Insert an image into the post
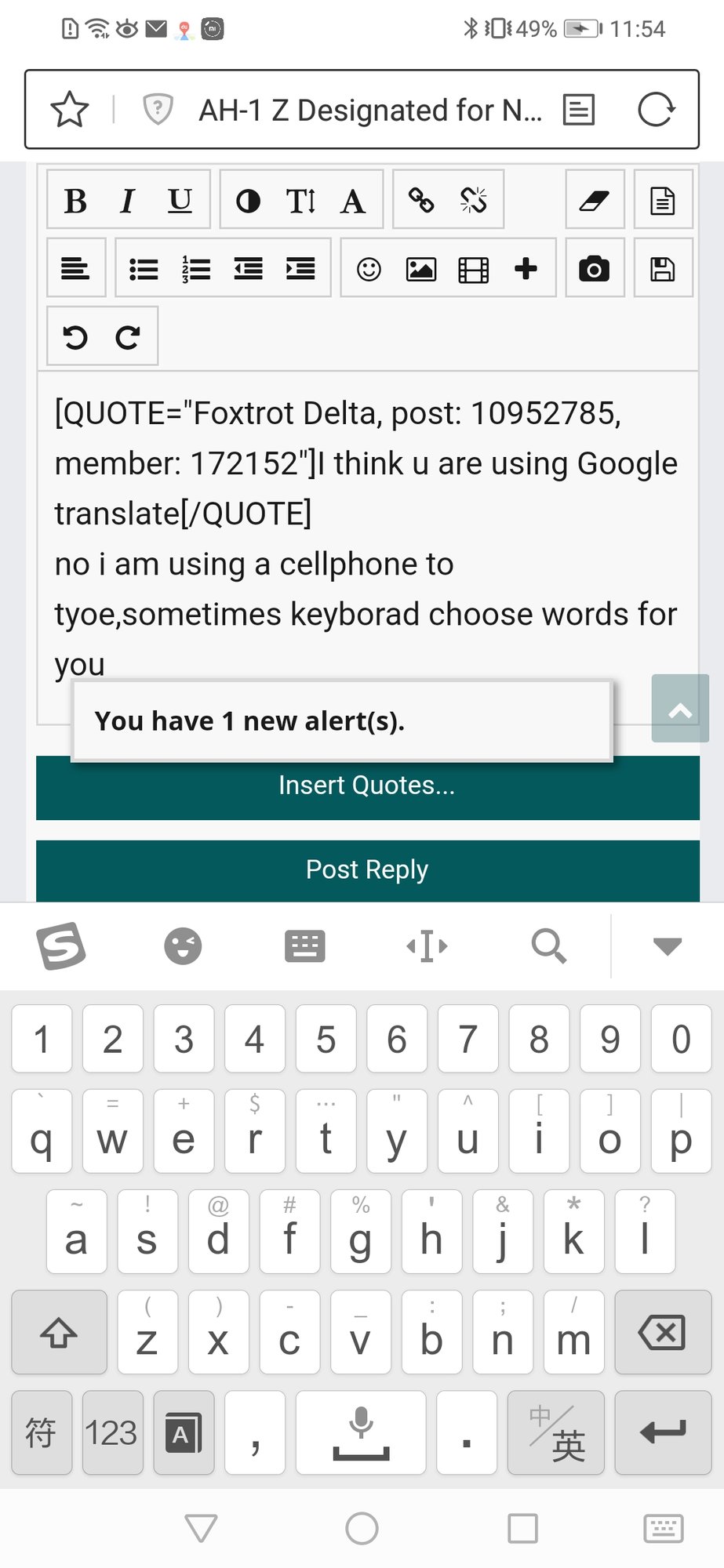 [421, 269]
